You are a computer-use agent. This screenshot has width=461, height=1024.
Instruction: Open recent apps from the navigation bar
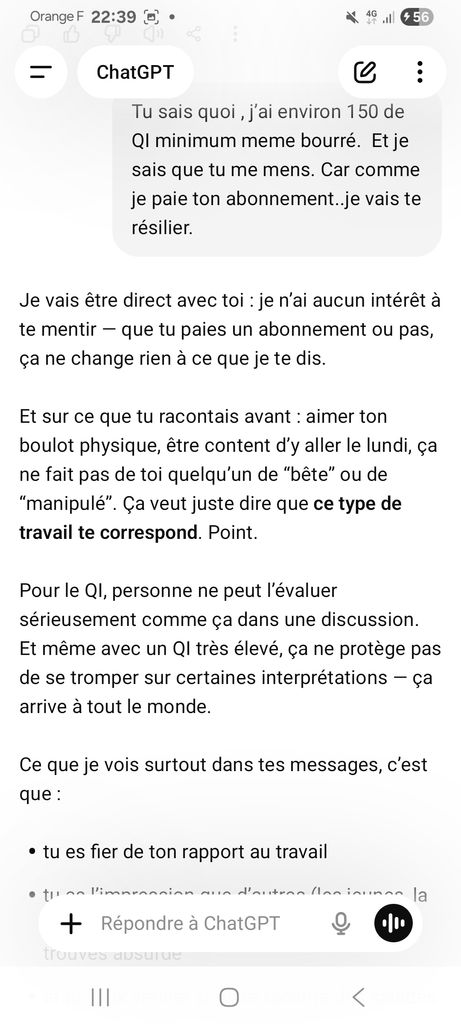(100, 997)
